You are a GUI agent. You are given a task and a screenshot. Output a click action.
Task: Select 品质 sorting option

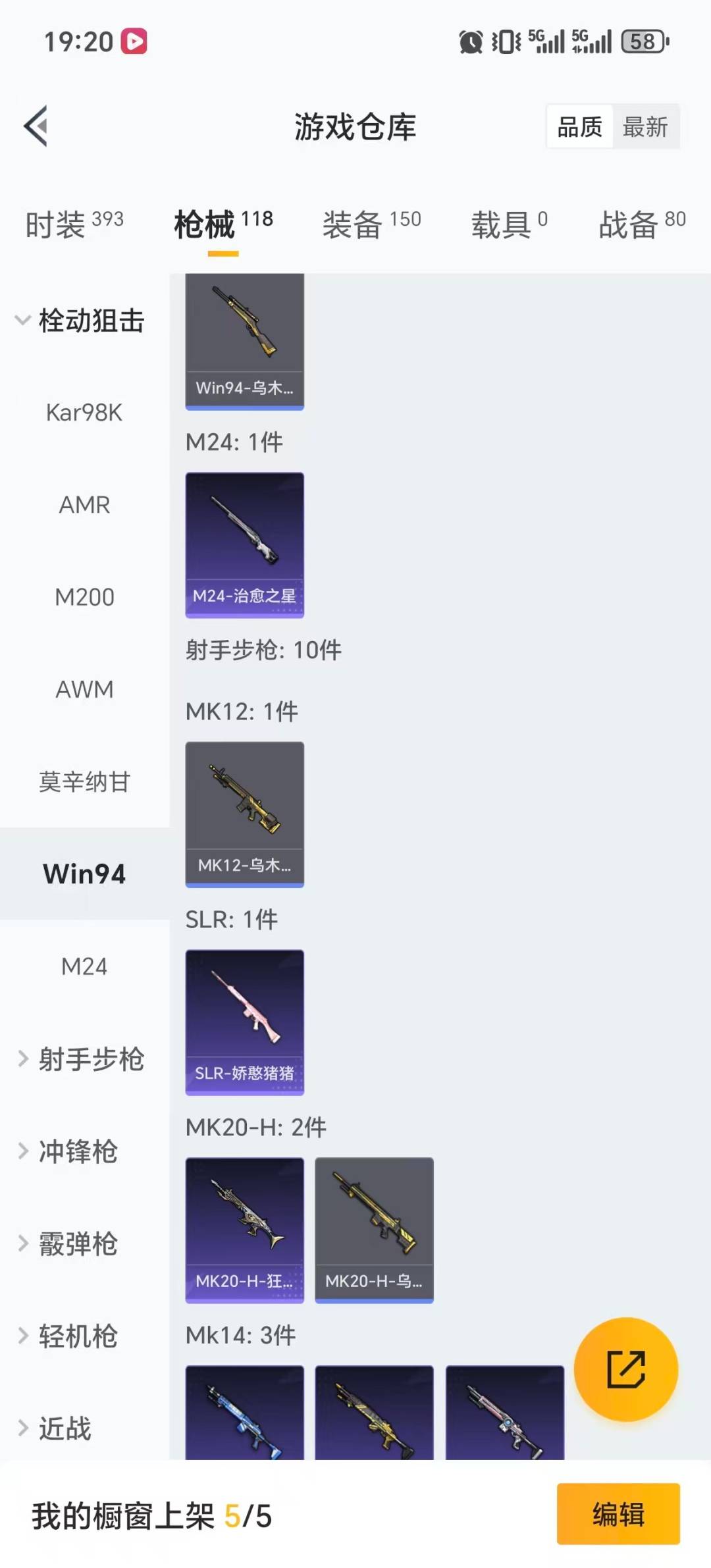(578, 127)
